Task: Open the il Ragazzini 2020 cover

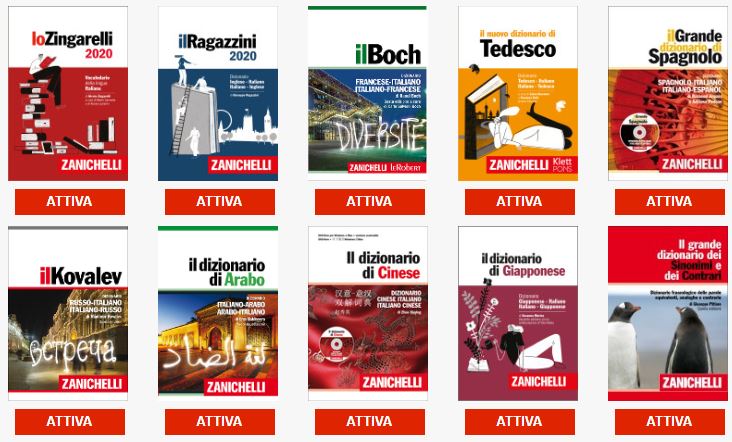Action: click(x=218, y=93)
